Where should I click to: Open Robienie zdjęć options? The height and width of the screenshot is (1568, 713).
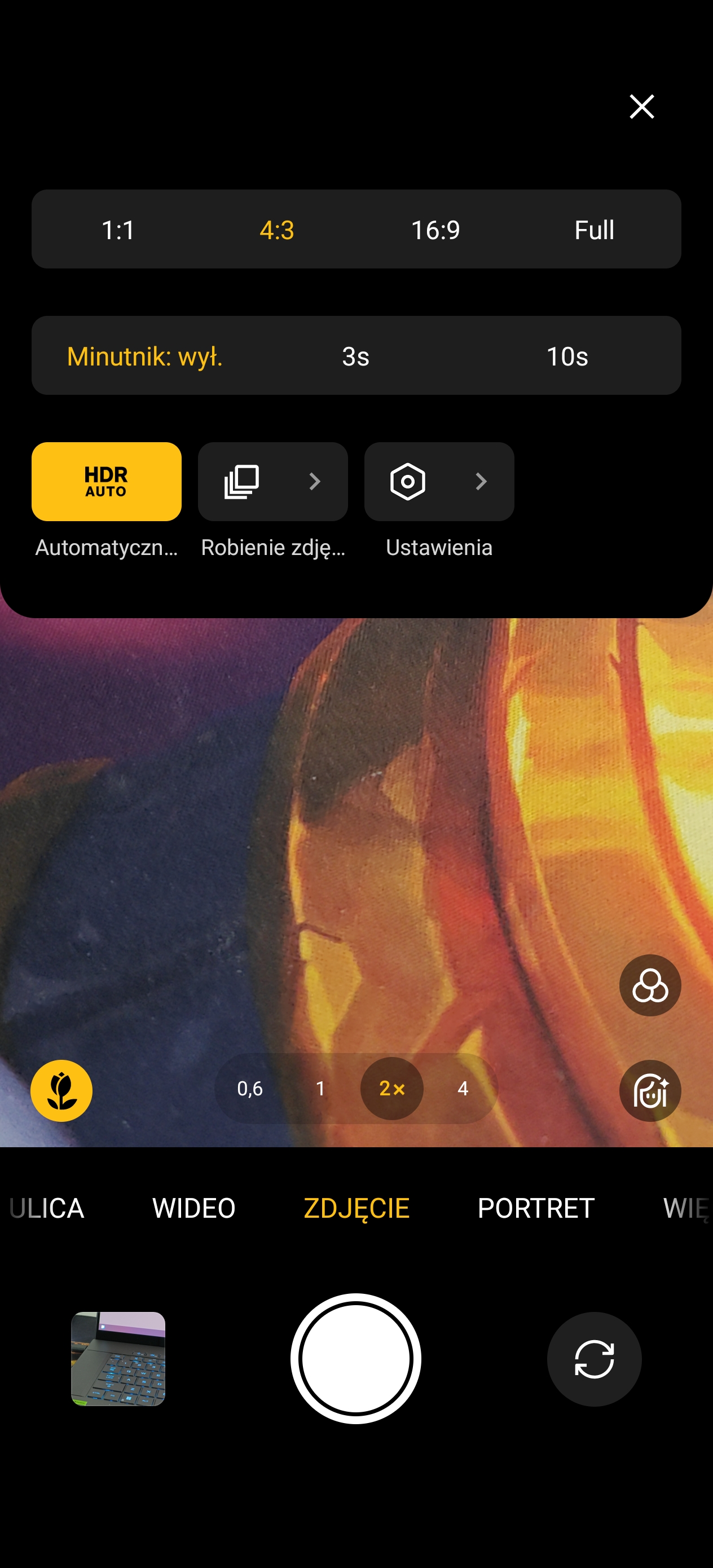click(273, 482)
